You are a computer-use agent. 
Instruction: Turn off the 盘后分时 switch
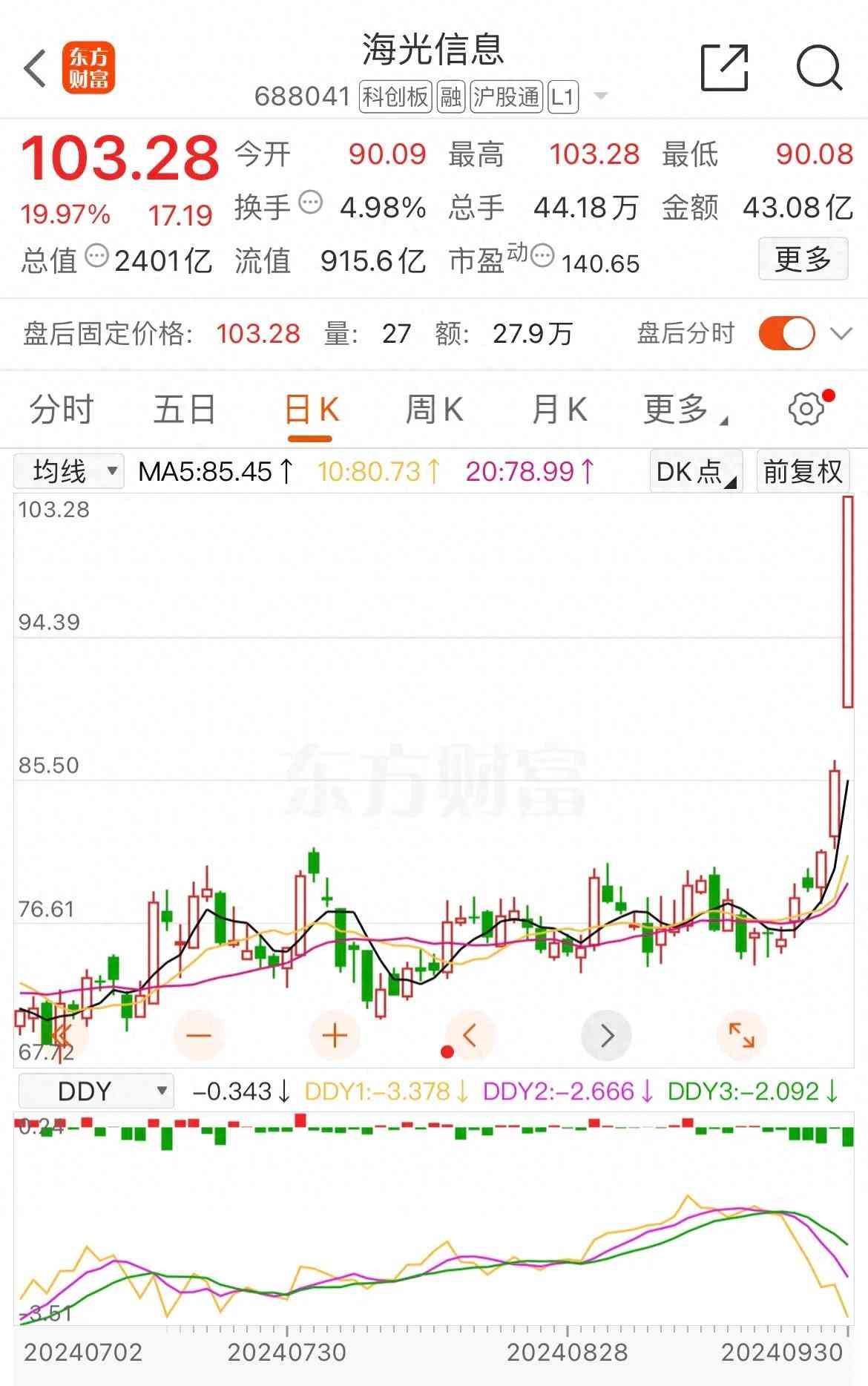point(786,333)
